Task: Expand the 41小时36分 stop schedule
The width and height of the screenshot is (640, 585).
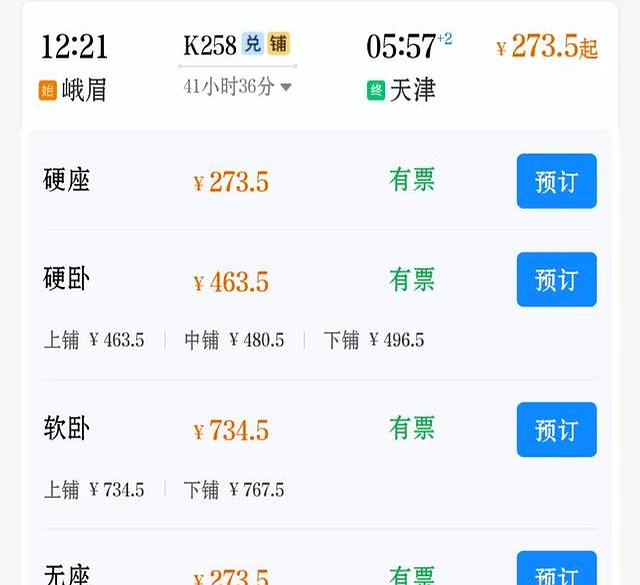Action: tap(238, 87)
